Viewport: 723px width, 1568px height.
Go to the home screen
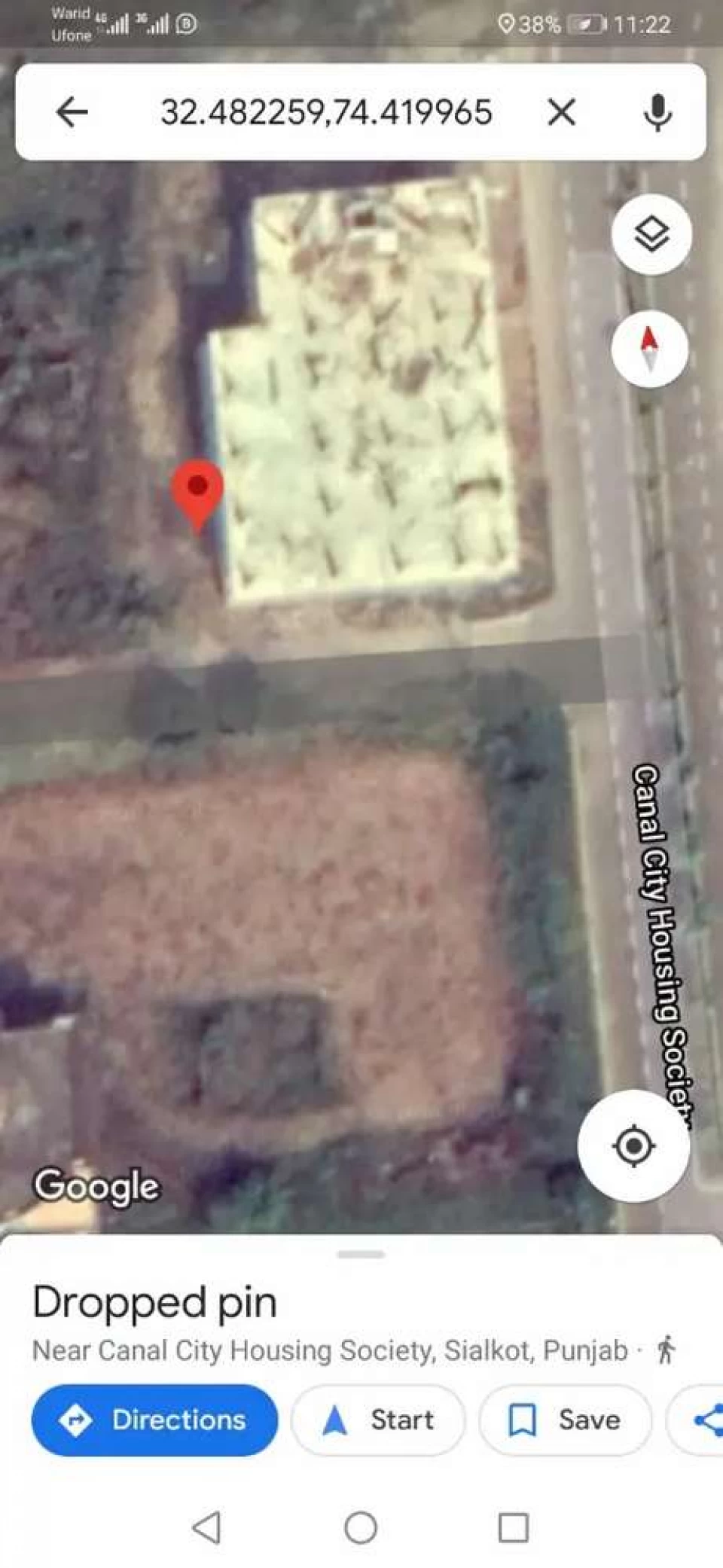361,1527
